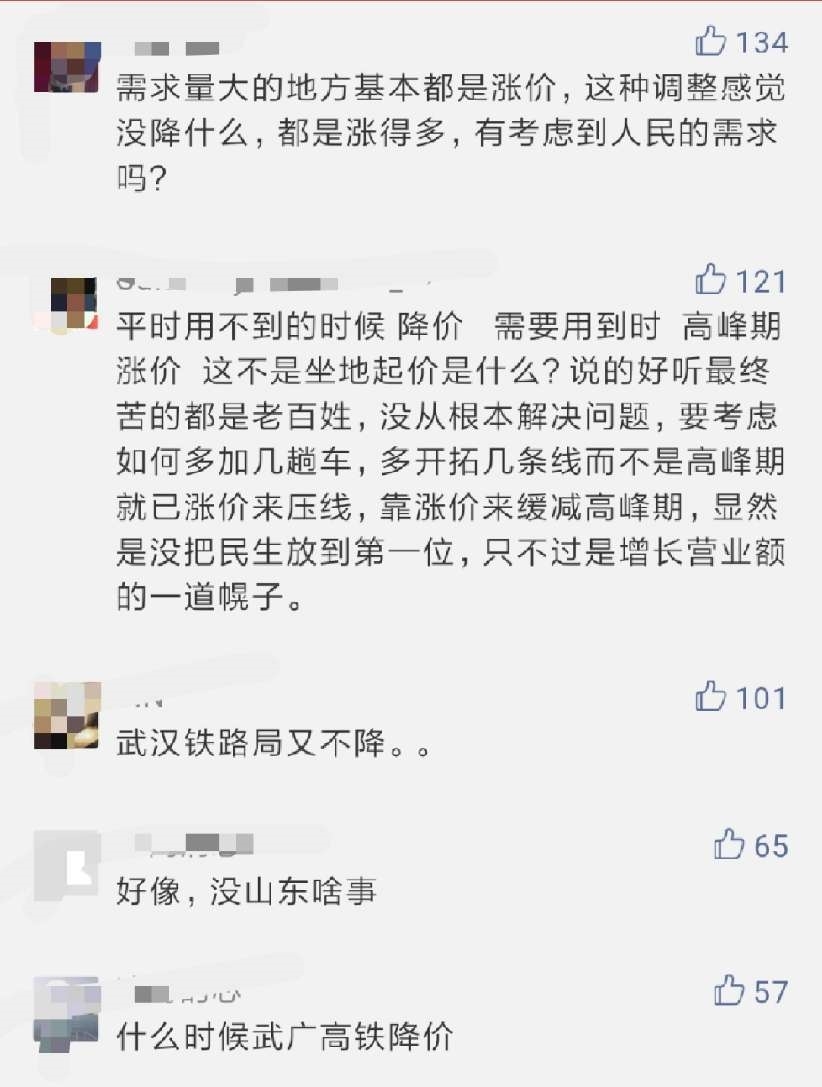Like the comment about 坐地起价 with 121 likes
This screenshot has height=1087, width=822.
click(711, 279)
